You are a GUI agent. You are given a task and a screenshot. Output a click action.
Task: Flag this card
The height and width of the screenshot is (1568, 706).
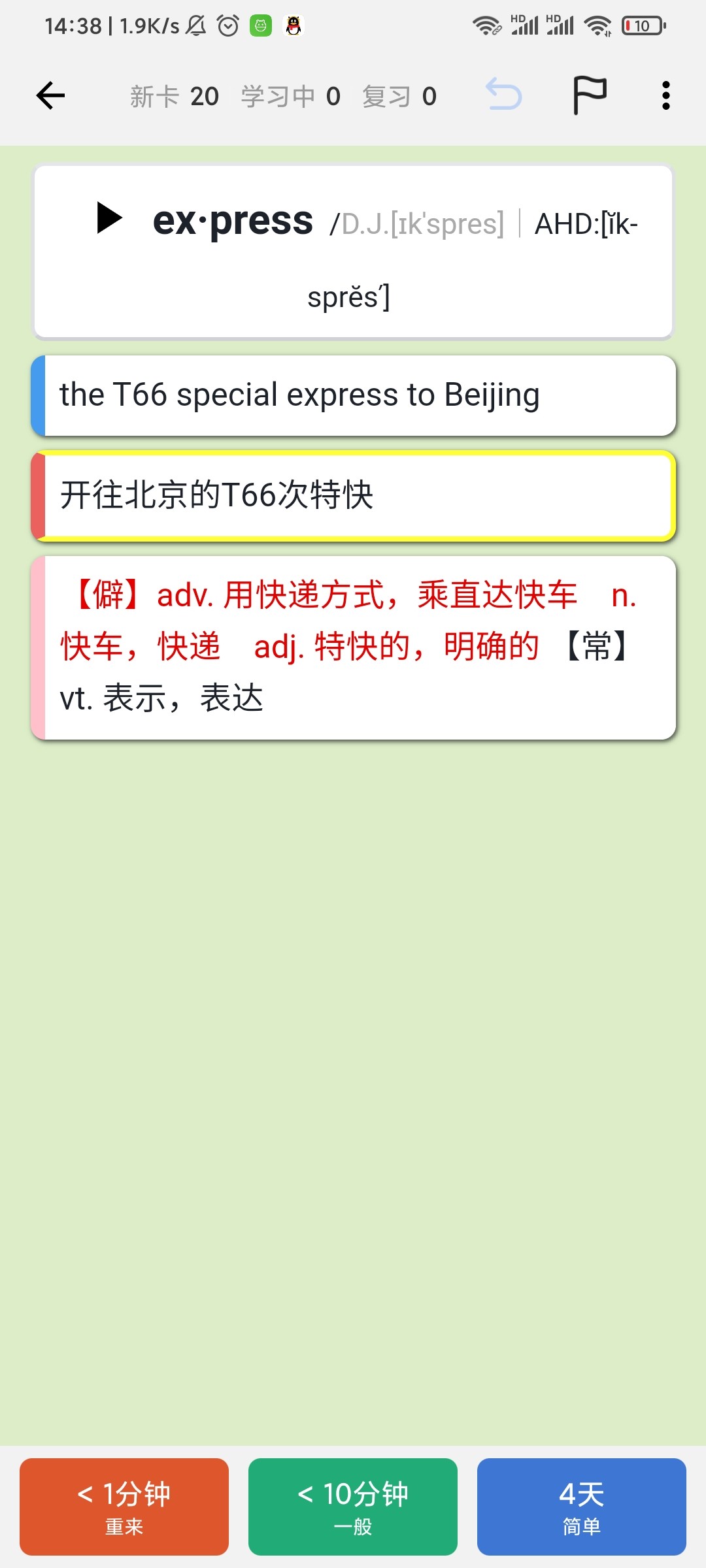[590, 95]
